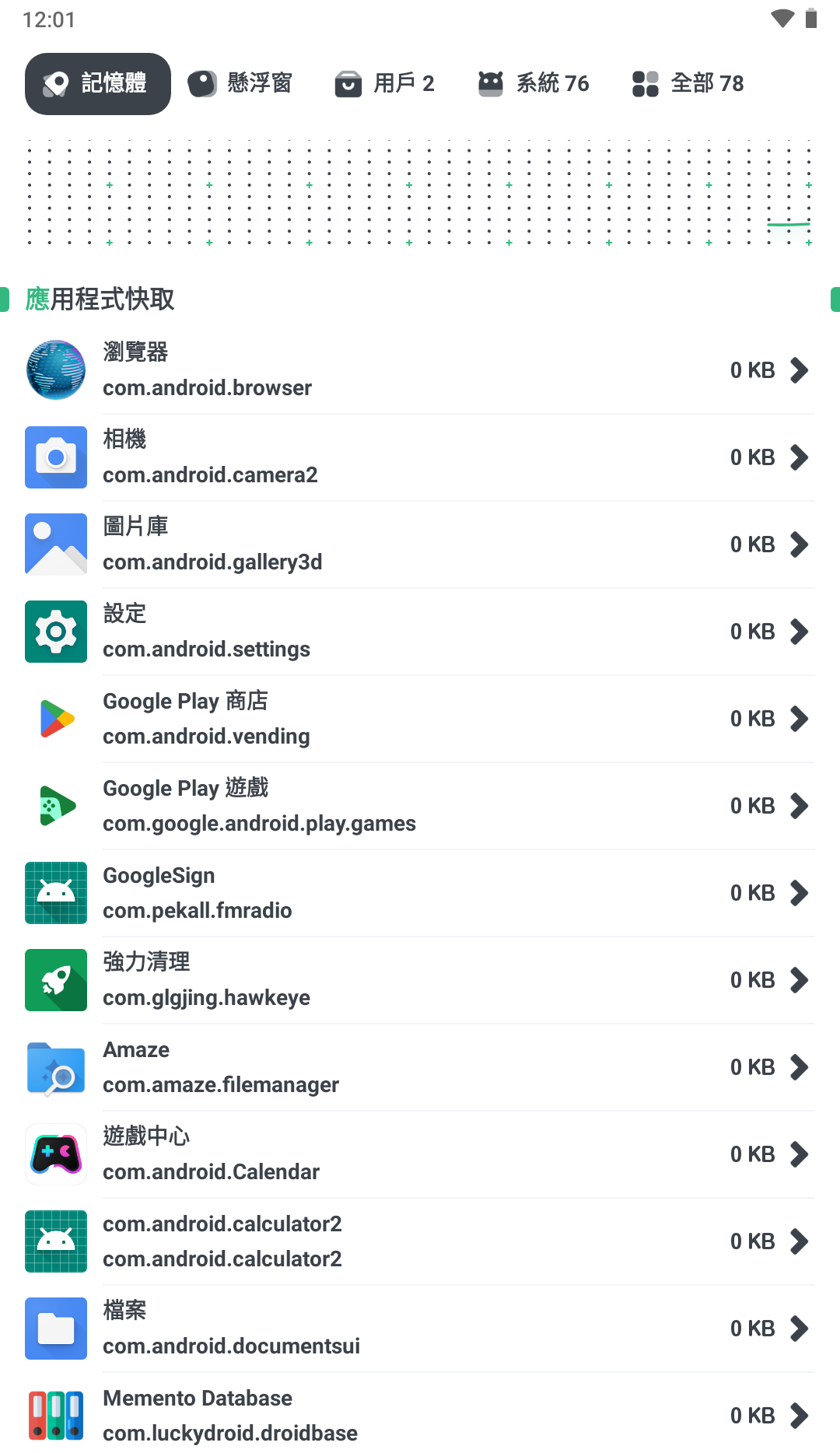Image resolution: width=840 pixels, height=1453 pixels.
Task: Select the 記憶體 tab
Action: (x=98, y=84)
